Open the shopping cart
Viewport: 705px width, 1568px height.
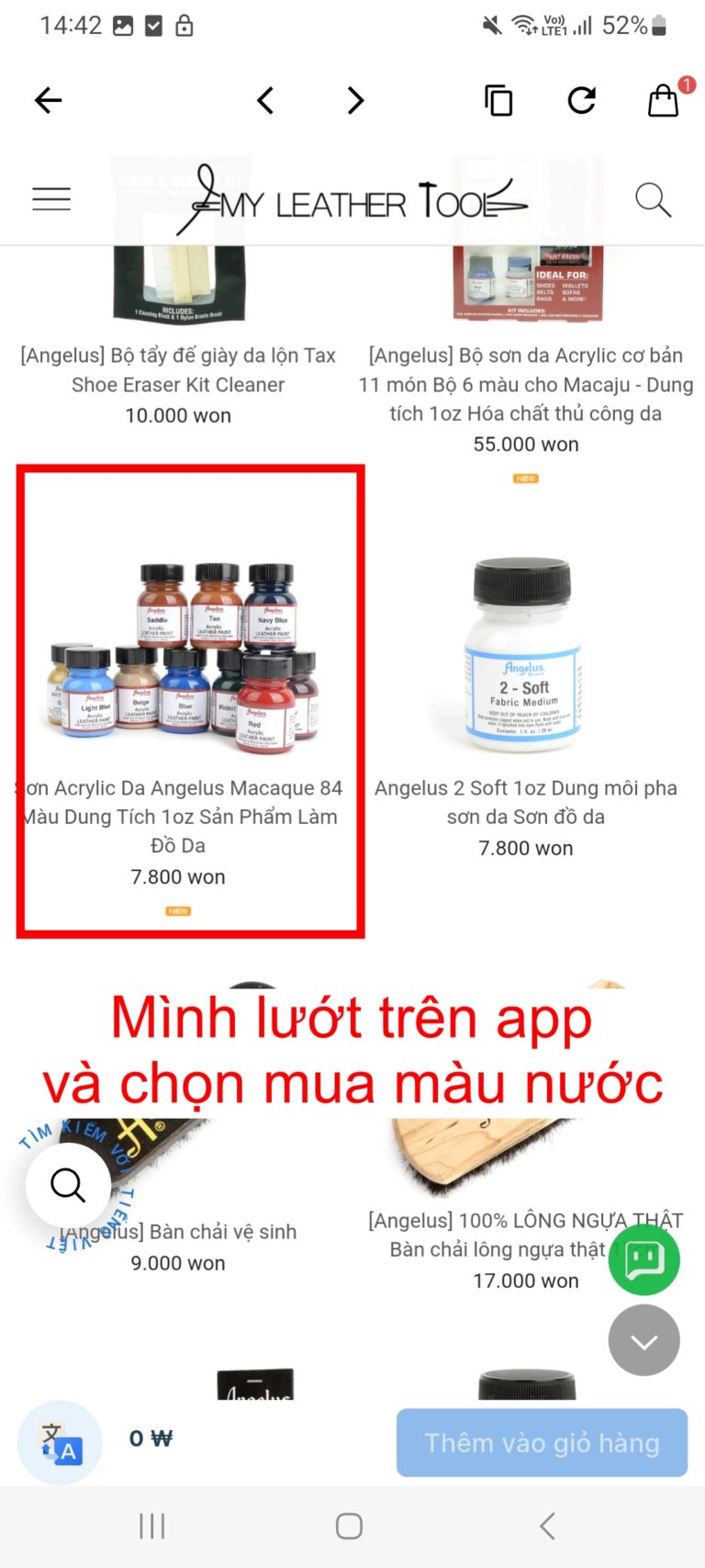point(664,100)
